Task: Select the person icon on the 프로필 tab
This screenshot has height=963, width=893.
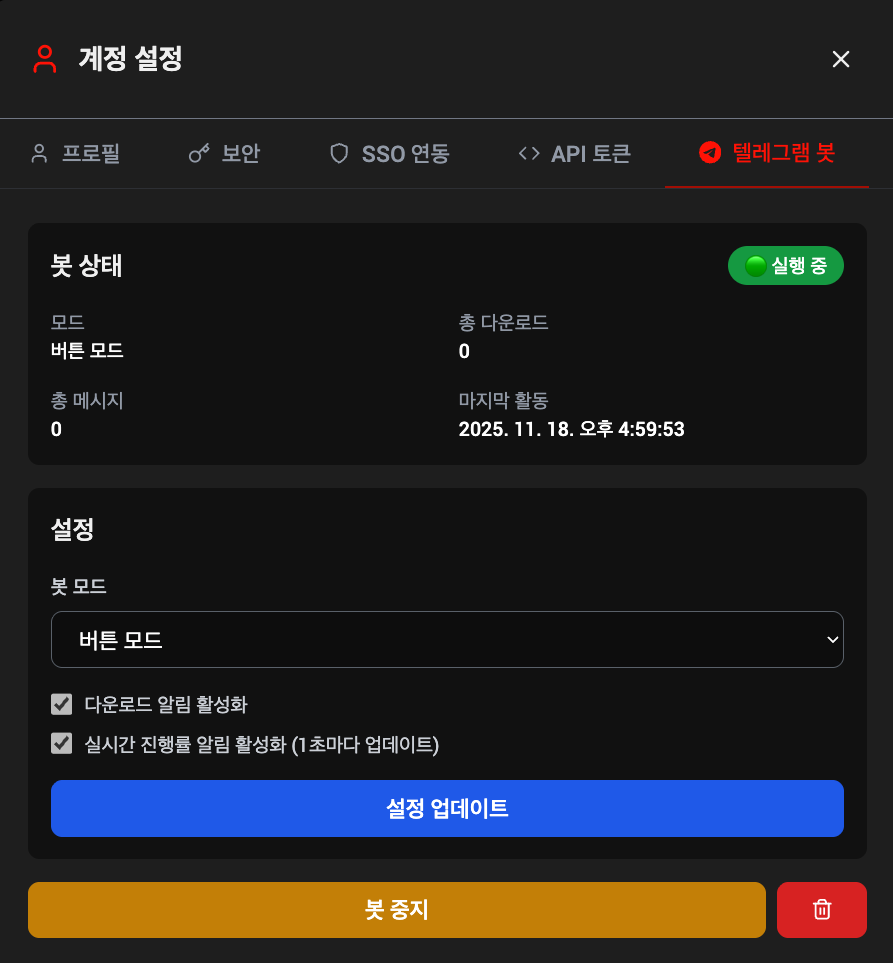Action: (x=39, y=153)
